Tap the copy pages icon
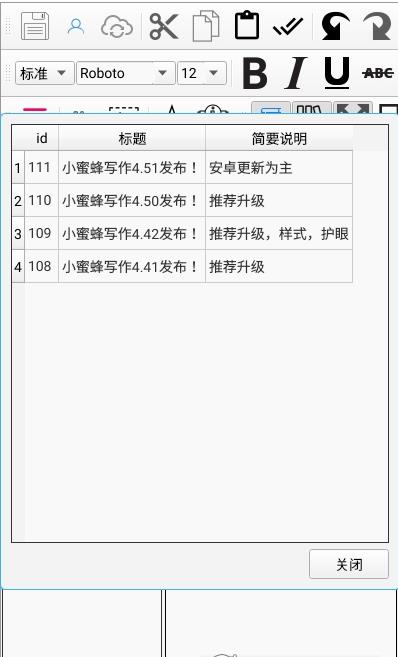 (x=206, y=26)
